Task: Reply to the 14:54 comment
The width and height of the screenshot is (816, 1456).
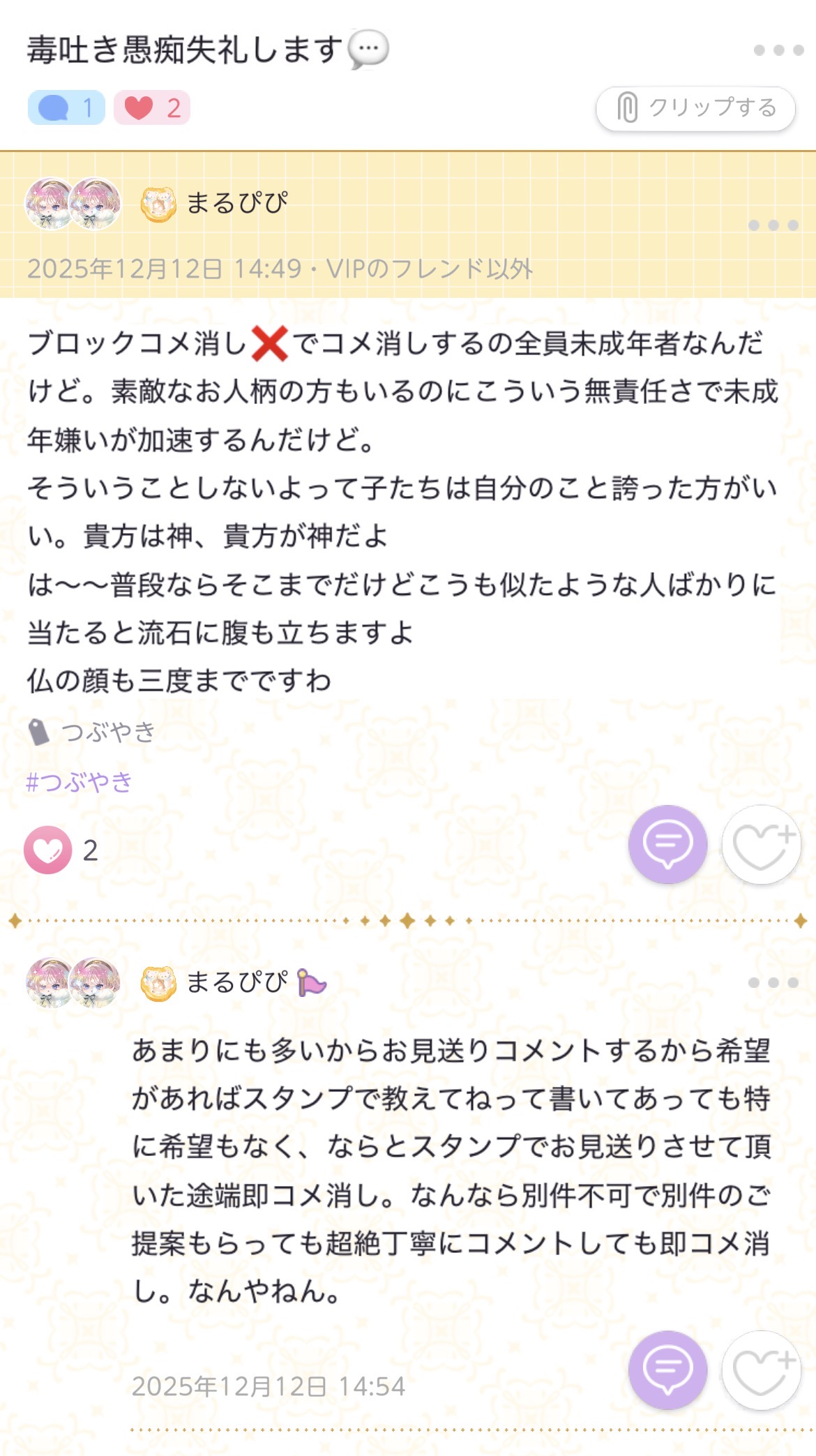Action: point(667,1370)
